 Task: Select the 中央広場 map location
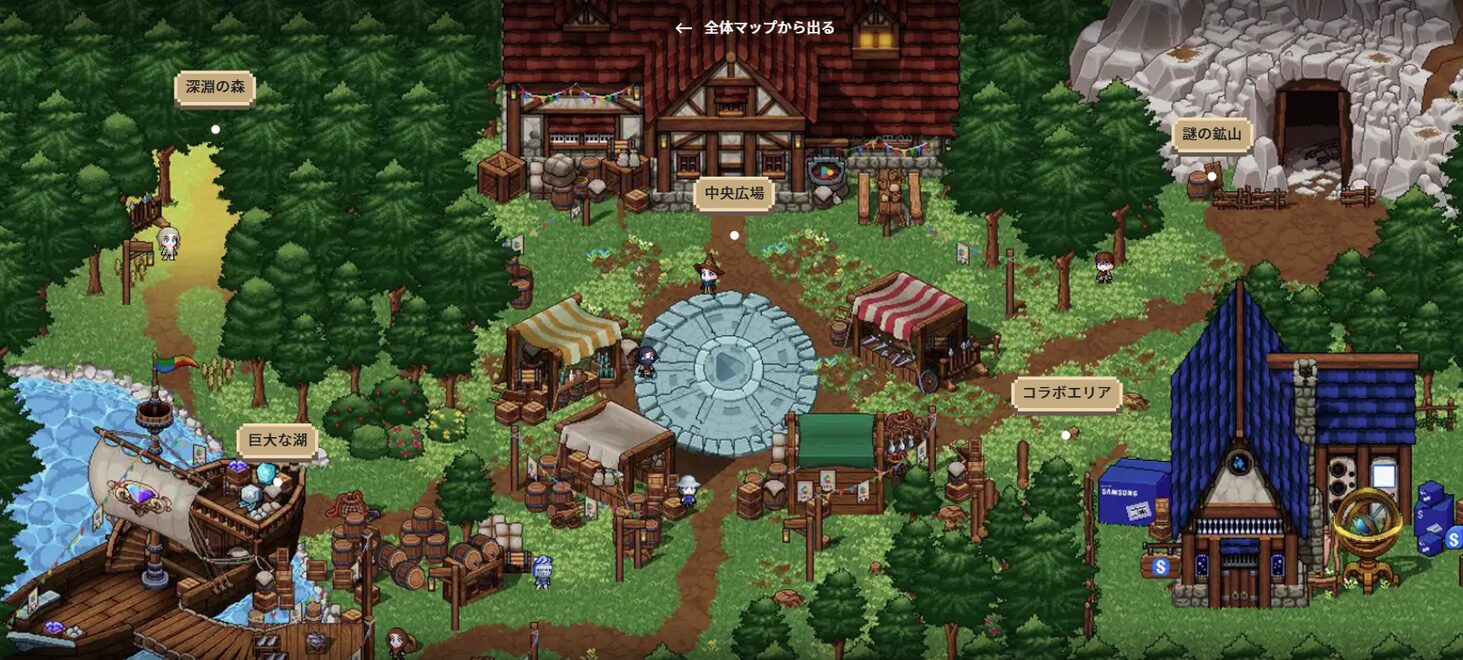pyautogui.click(x=734, y=194)
